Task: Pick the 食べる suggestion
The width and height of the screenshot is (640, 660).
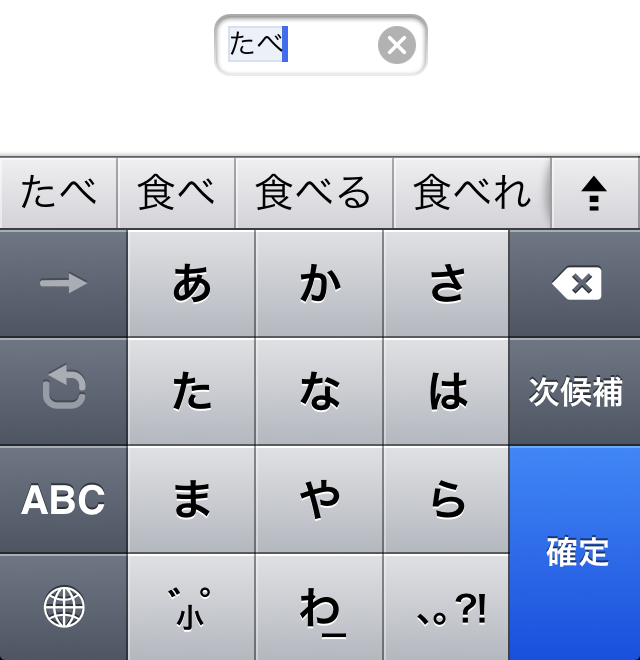Action: (x=314, y=192)
